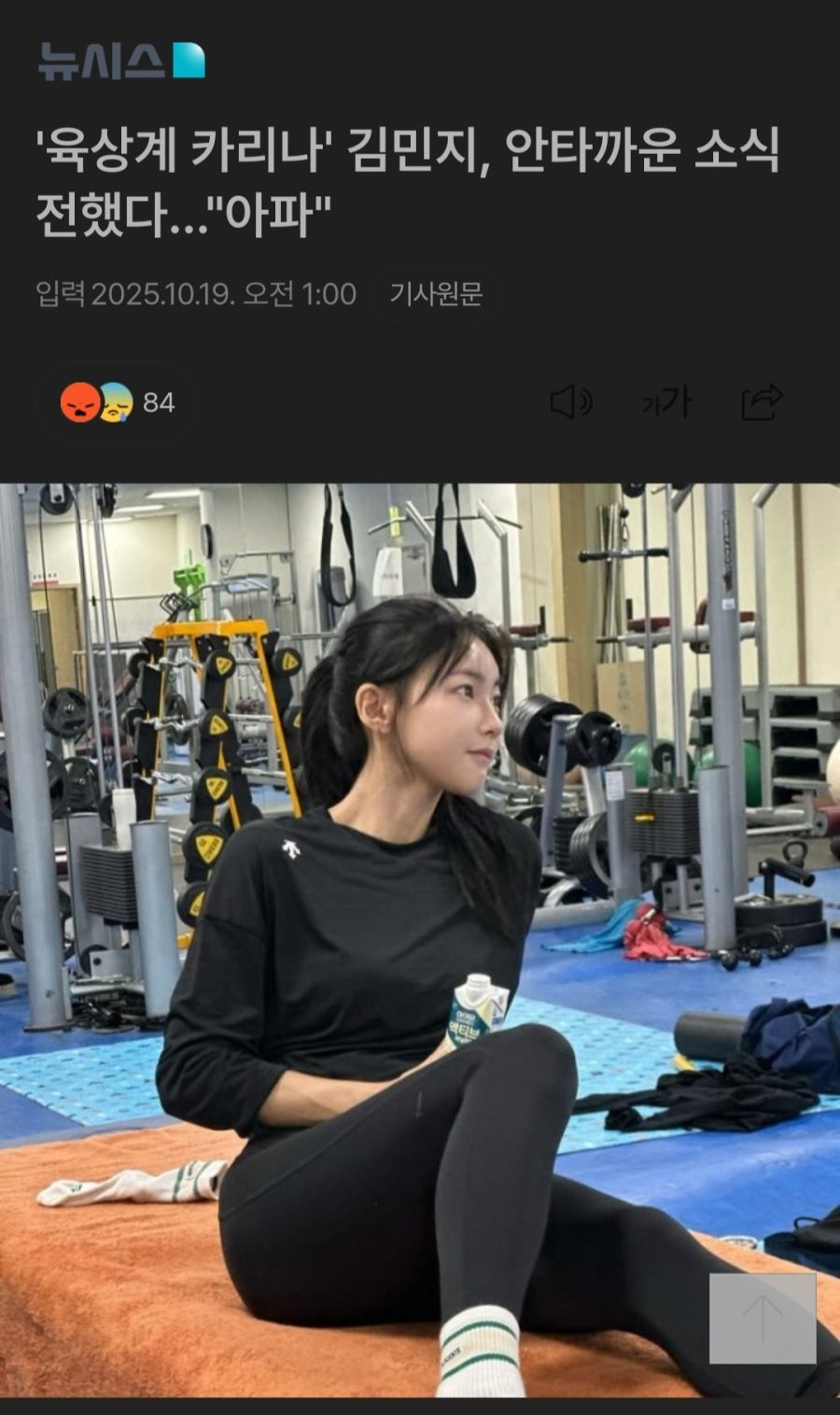This screenshot has height=1415, width=840.
Task: Listen to the article with the speaker icon
Action: [570, 402]
